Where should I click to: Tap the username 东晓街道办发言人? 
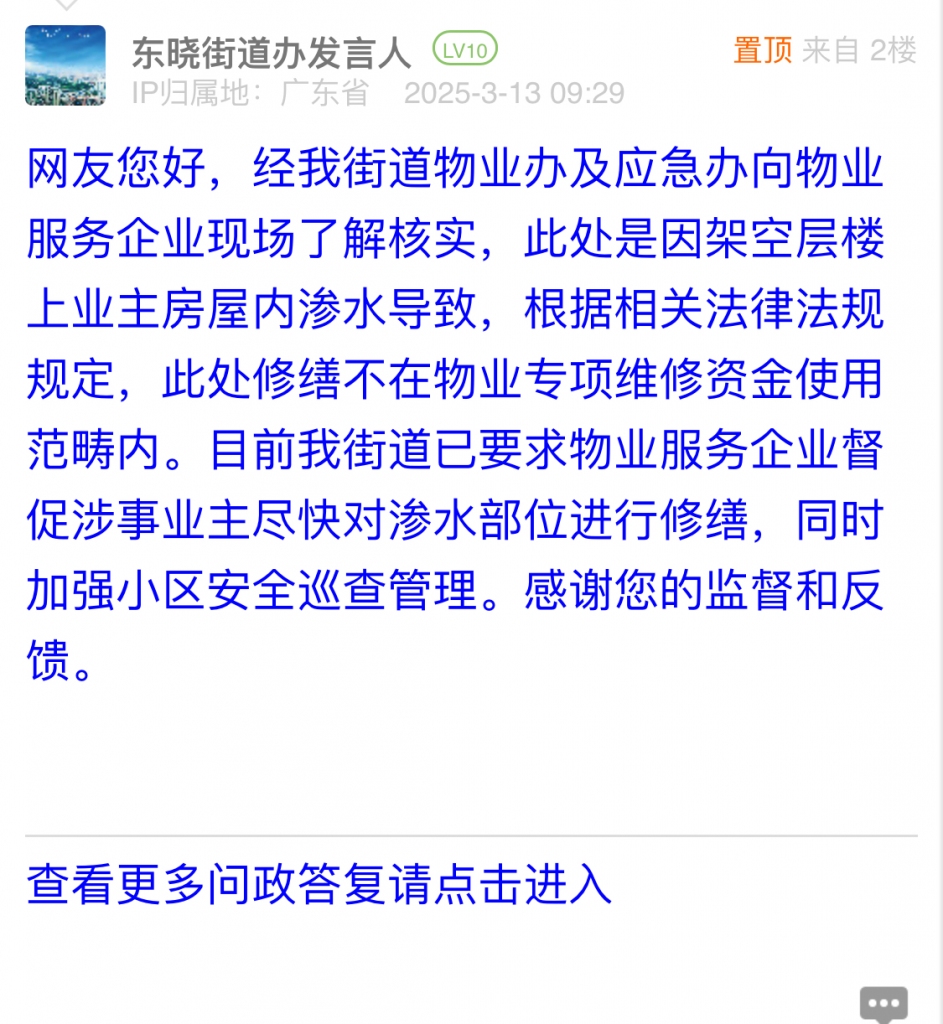click(x=271, y=51)
